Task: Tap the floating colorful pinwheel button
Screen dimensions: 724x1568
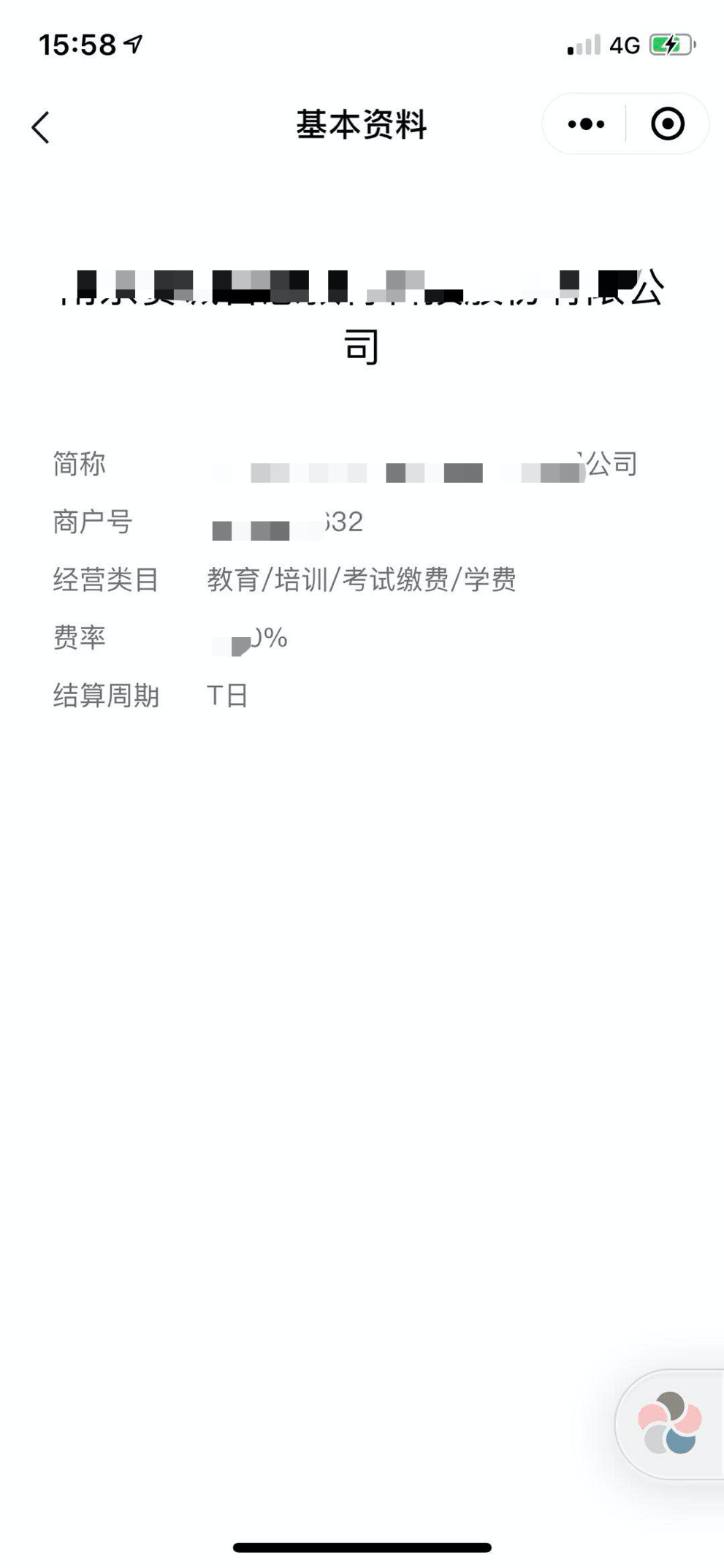Action: click(670, 1423)
